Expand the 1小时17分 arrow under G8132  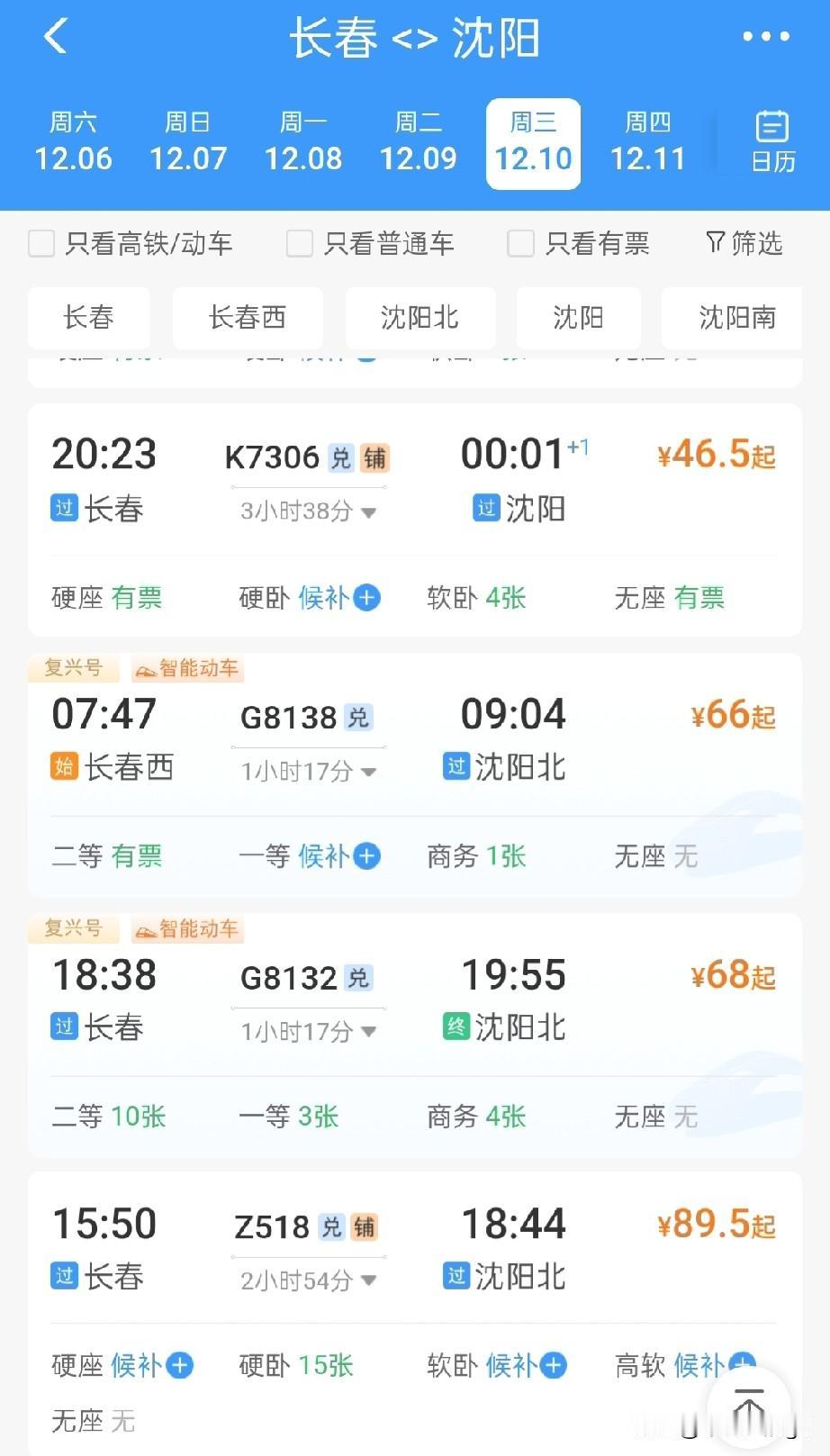[x=369, y=1031]
